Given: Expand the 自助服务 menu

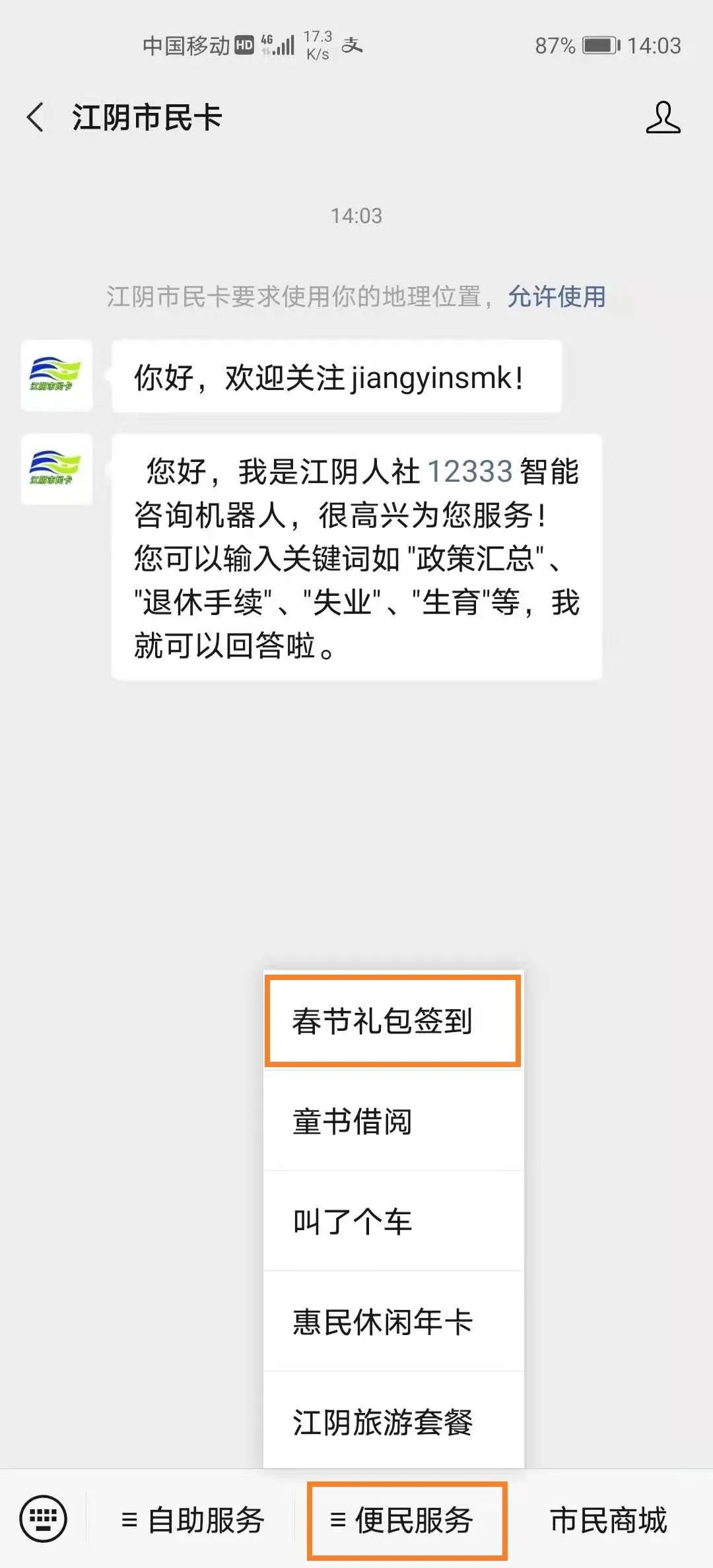Looking at the screenshot, I should click(x=193, y=1520).
